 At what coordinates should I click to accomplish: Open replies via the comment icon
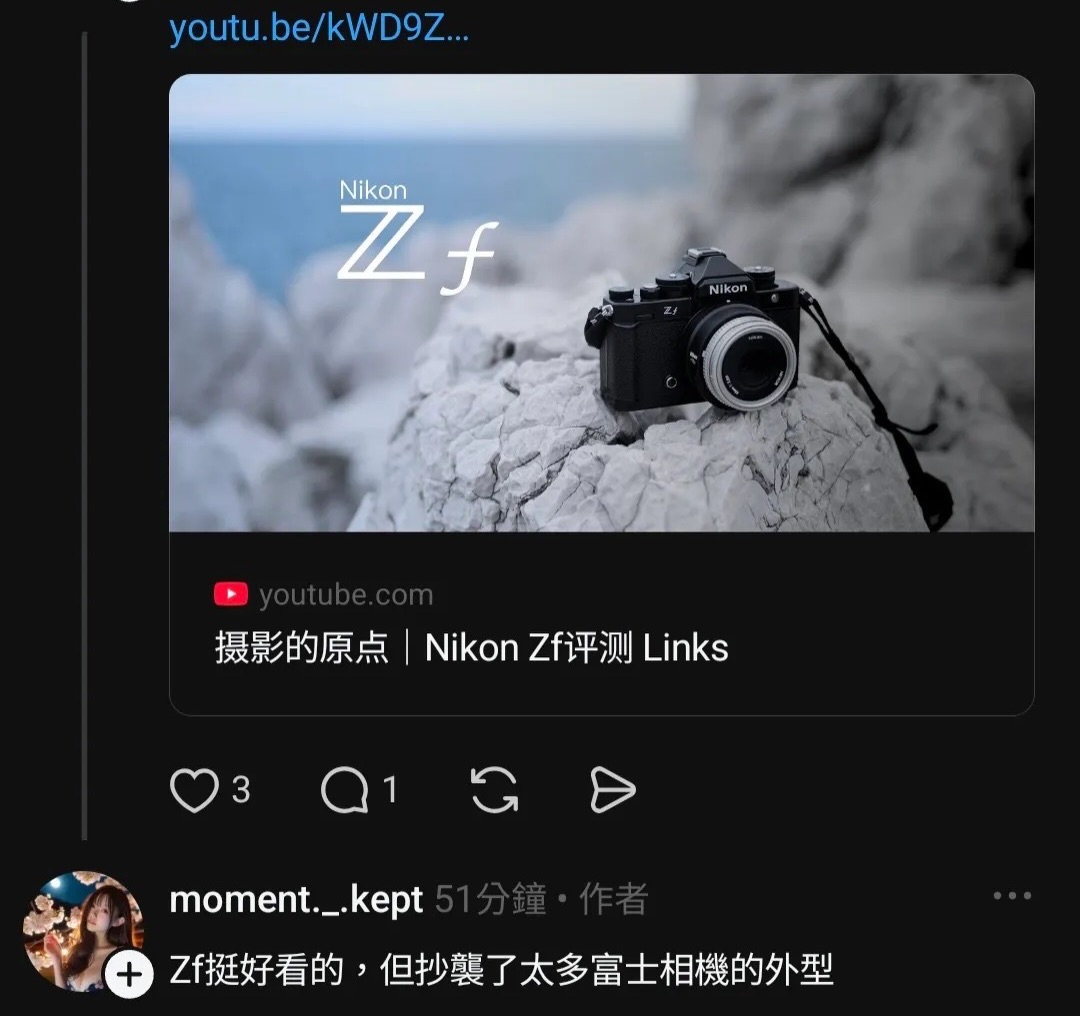[345, 791]
